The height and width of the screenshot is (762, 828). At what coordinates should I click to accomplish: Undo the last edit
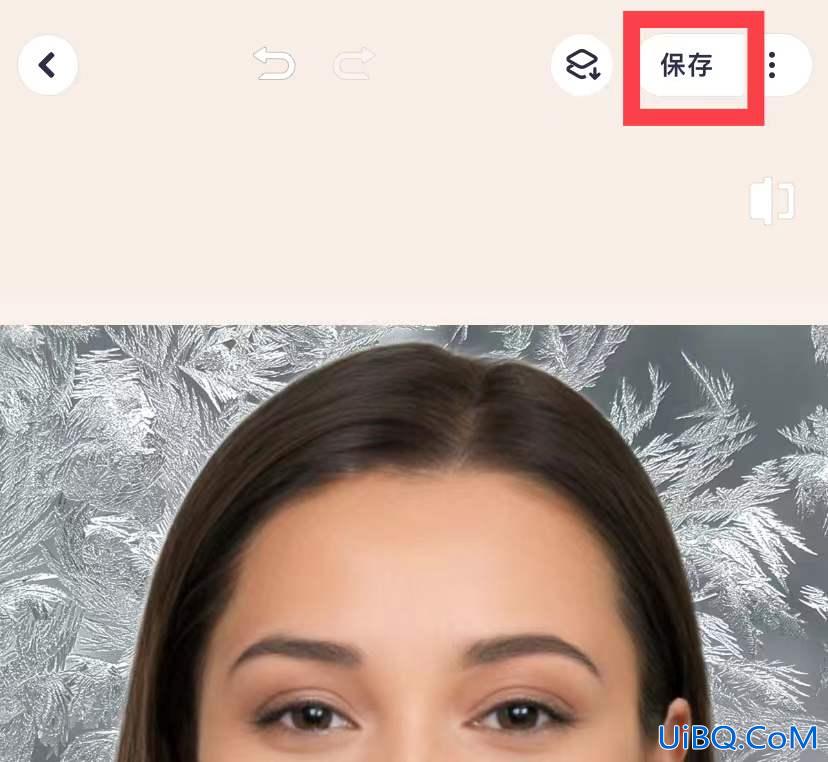tap(274, 65)
